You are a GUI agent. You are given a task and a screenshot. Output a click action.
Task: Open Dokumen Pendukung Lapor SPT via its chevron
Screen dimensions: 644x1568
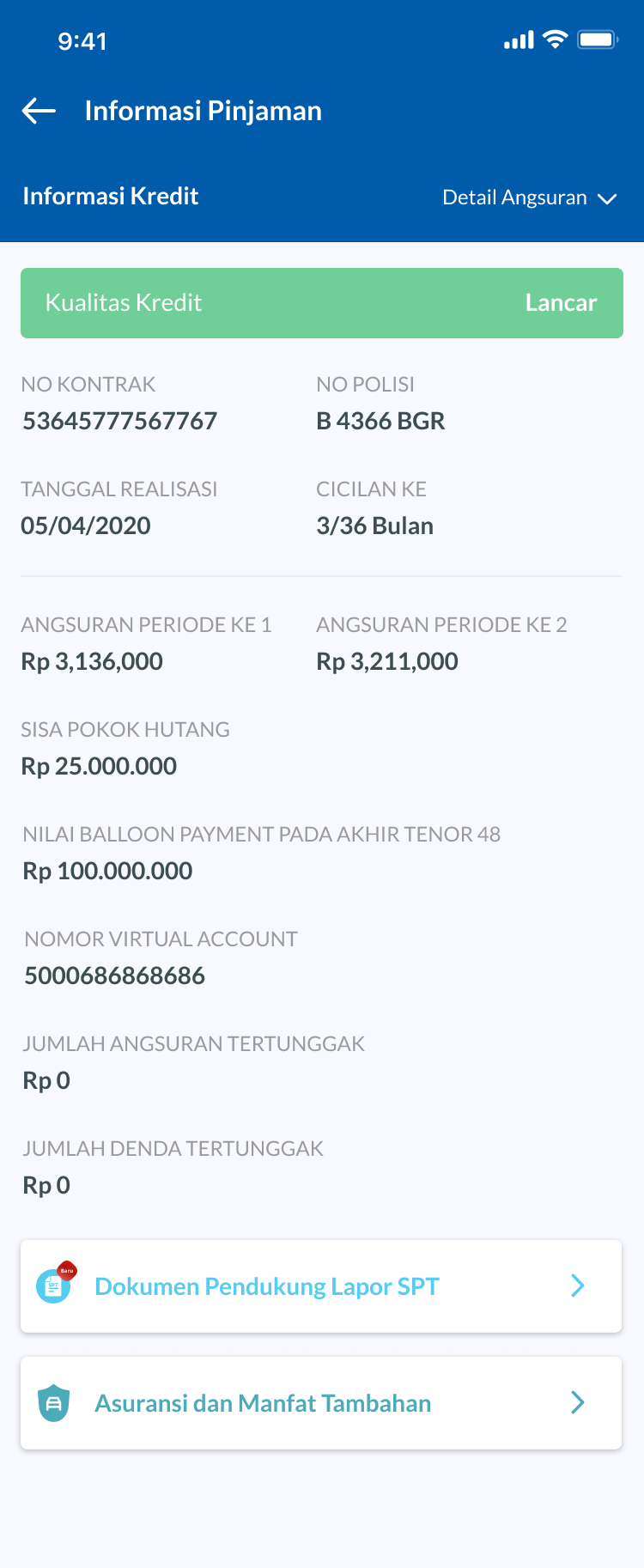pos(577,1285)
